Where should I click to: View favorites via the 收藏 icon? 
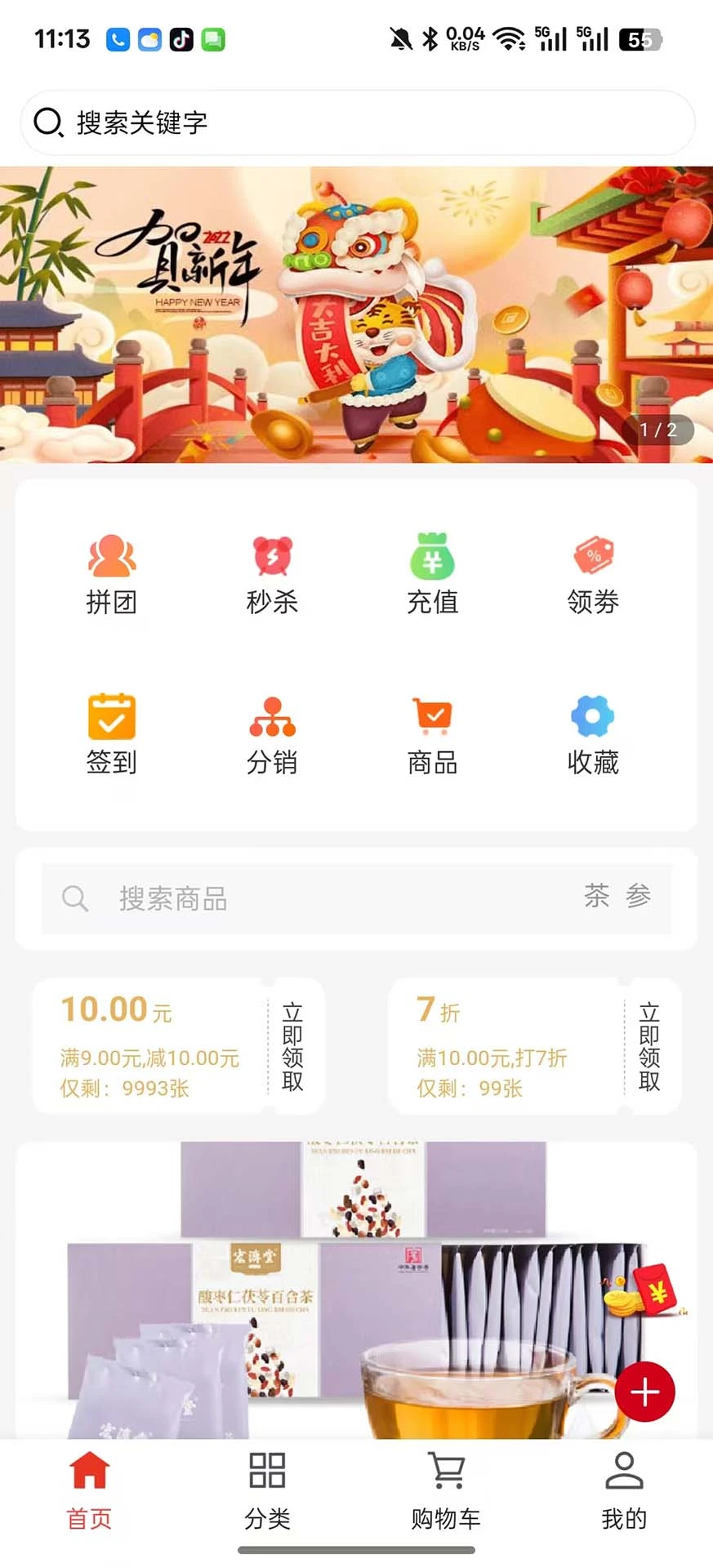592,731
